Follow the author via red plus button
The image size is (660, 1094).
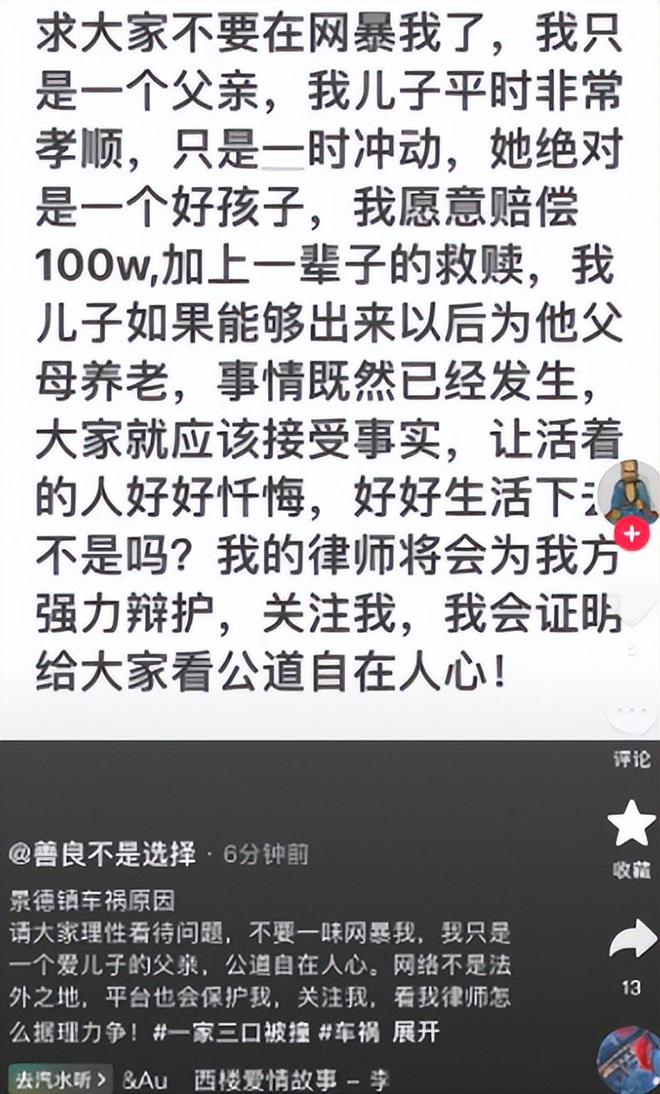pyautogui.click(x=631, y=535)
